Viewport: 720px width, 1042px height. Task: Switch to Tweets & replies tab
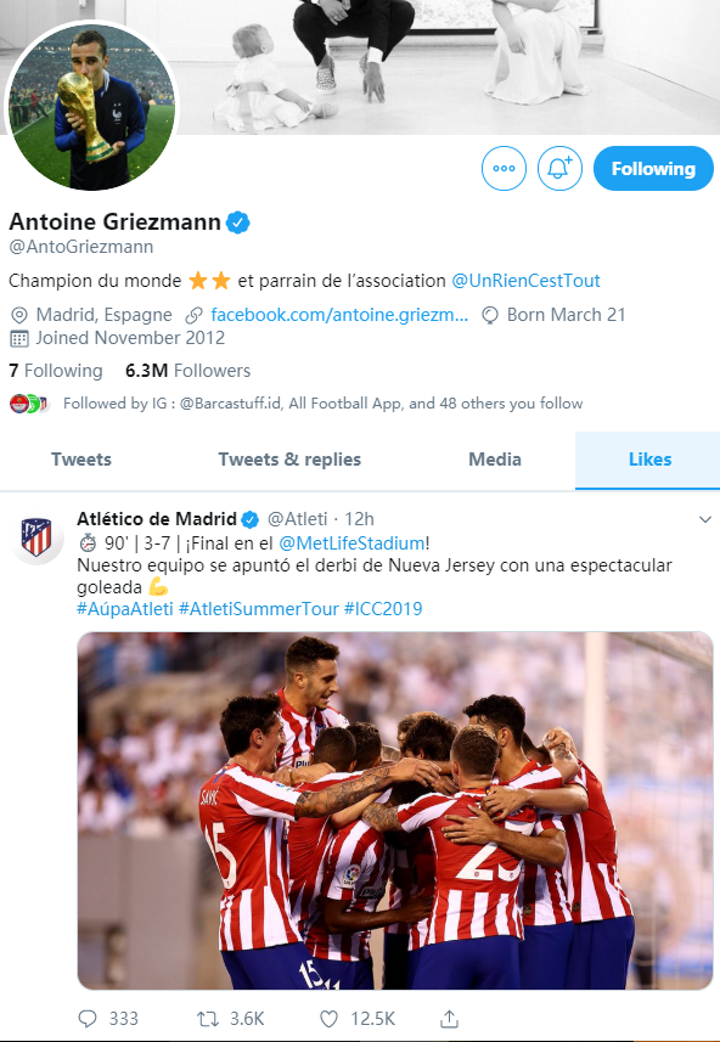pos(290,459)
